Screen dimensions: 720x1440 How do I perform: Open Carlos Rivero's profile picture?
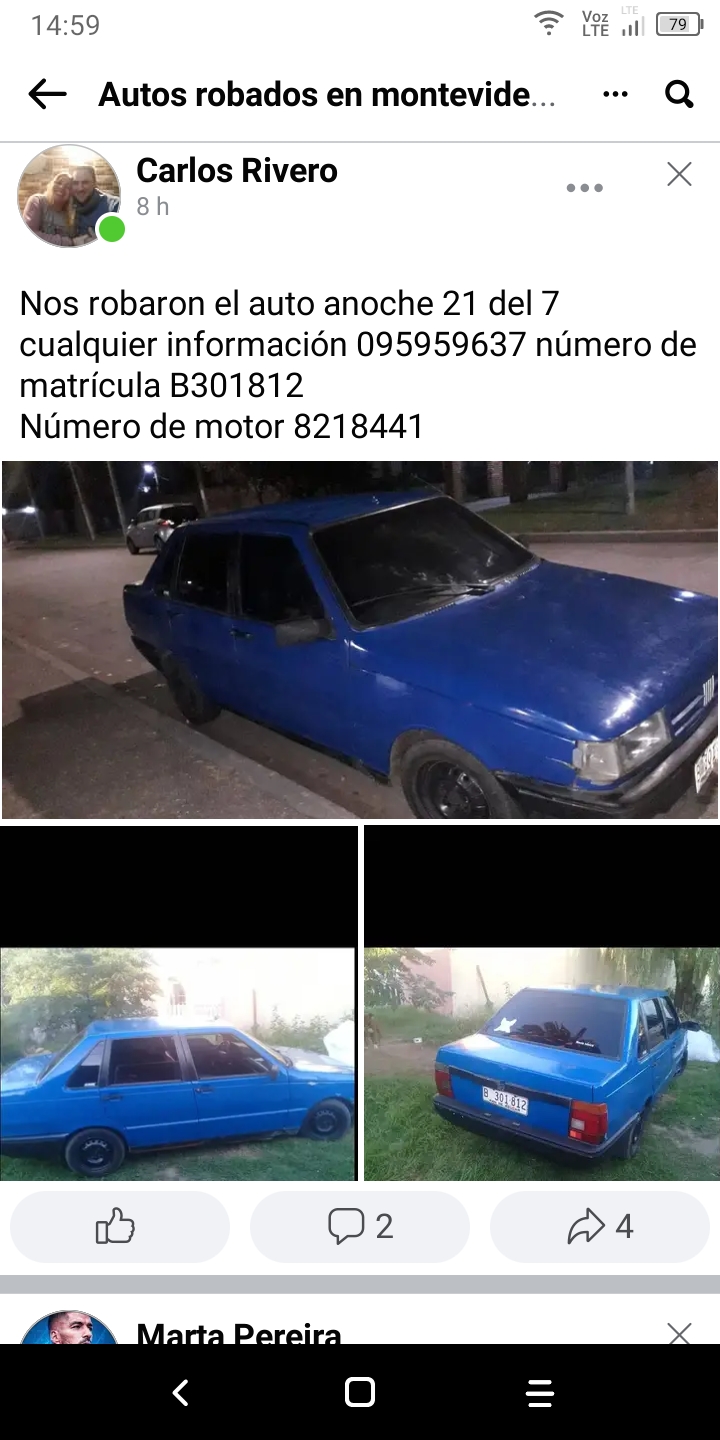(x=69, y=196)
